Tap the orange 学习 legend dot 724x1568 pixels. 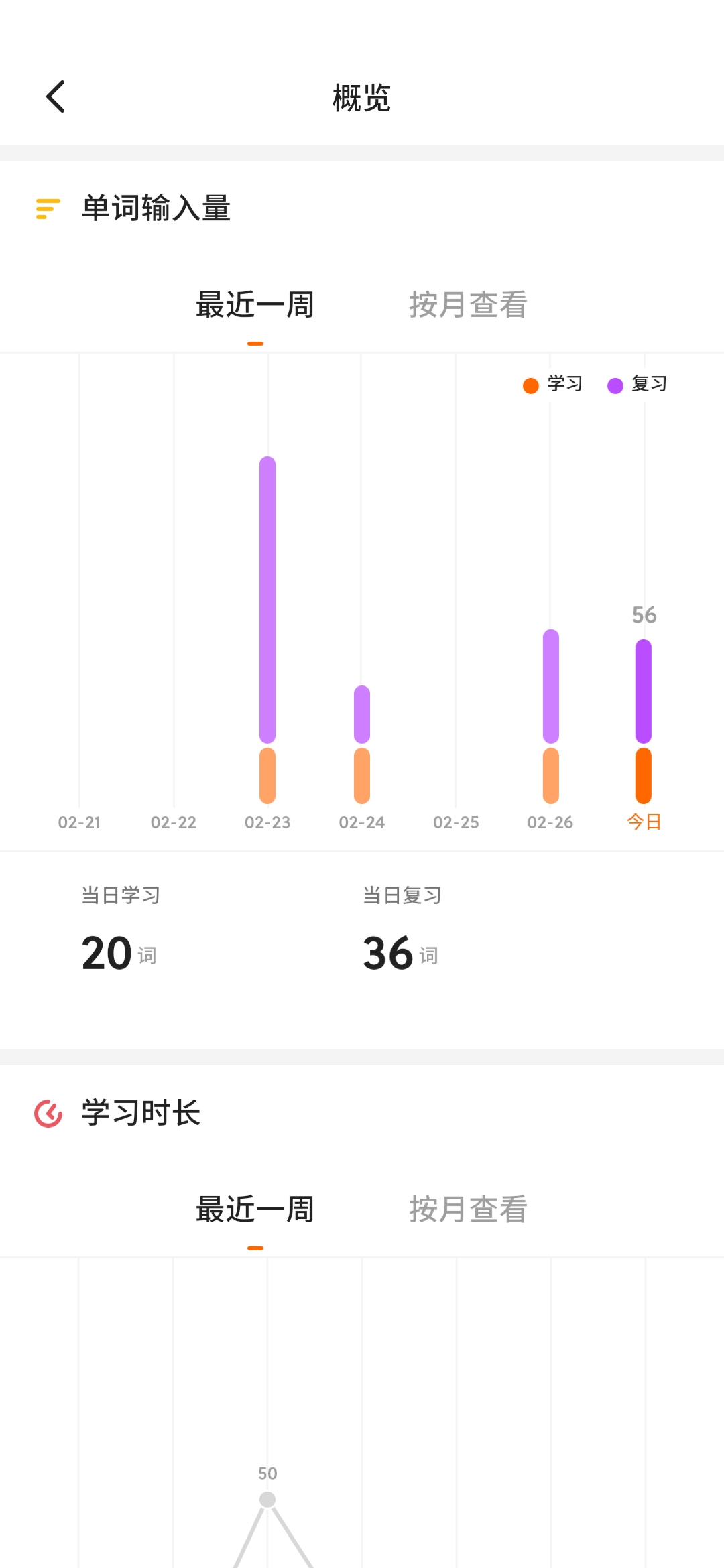coord(530,384)
